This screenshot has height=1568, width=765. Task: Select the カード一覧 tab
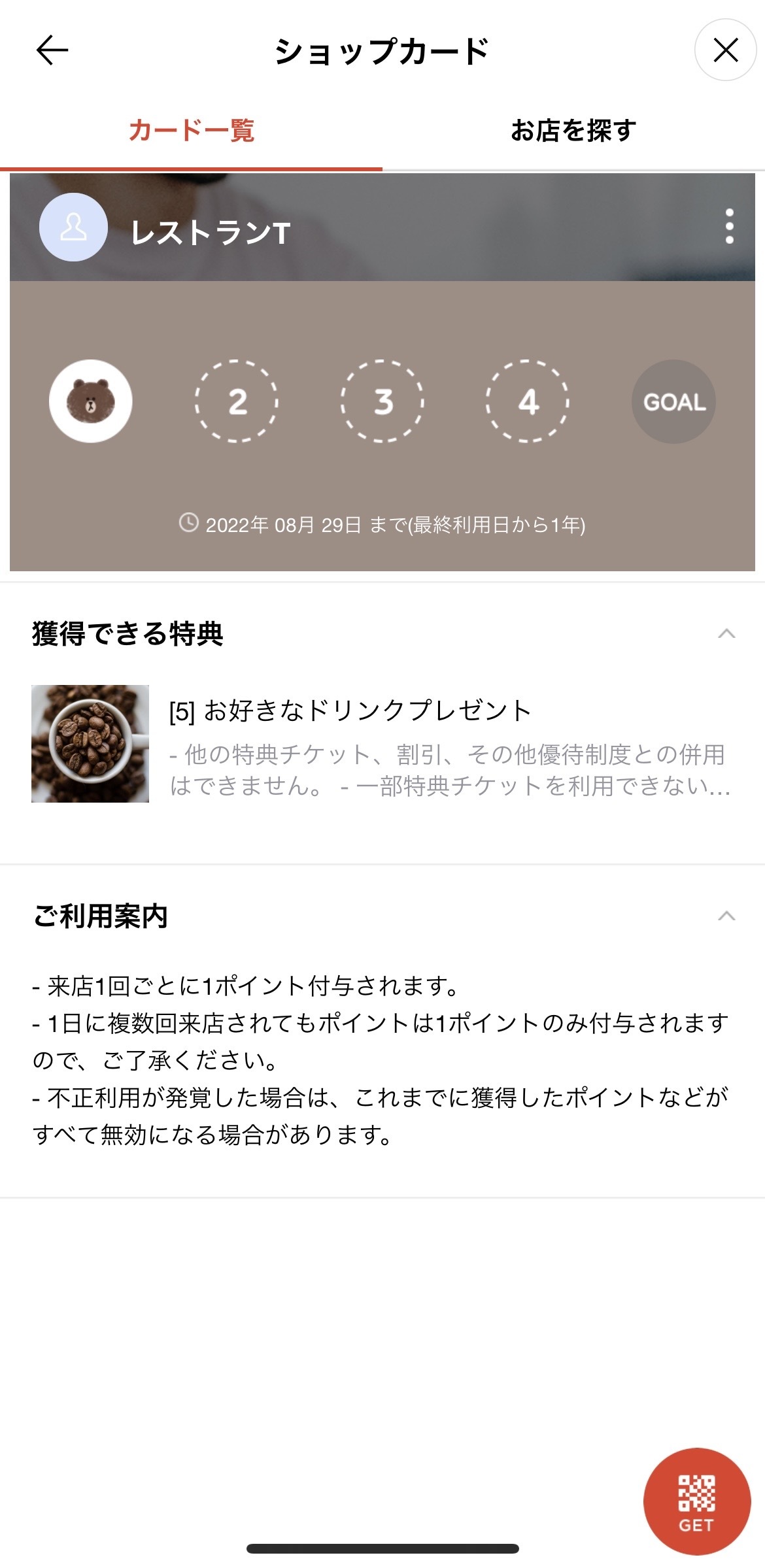coord(191,131)
